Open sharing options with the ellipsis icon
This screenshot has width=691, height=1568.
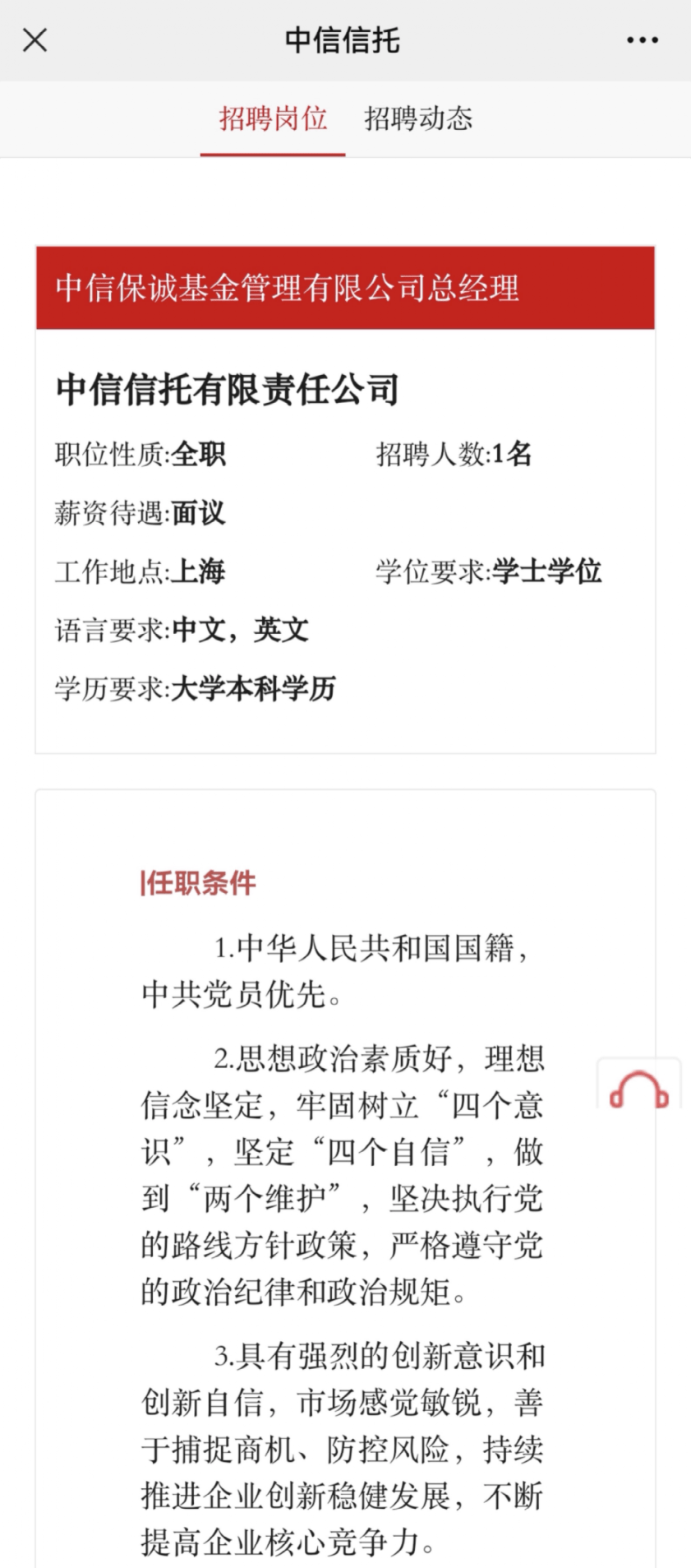click(x=643, y=39)
